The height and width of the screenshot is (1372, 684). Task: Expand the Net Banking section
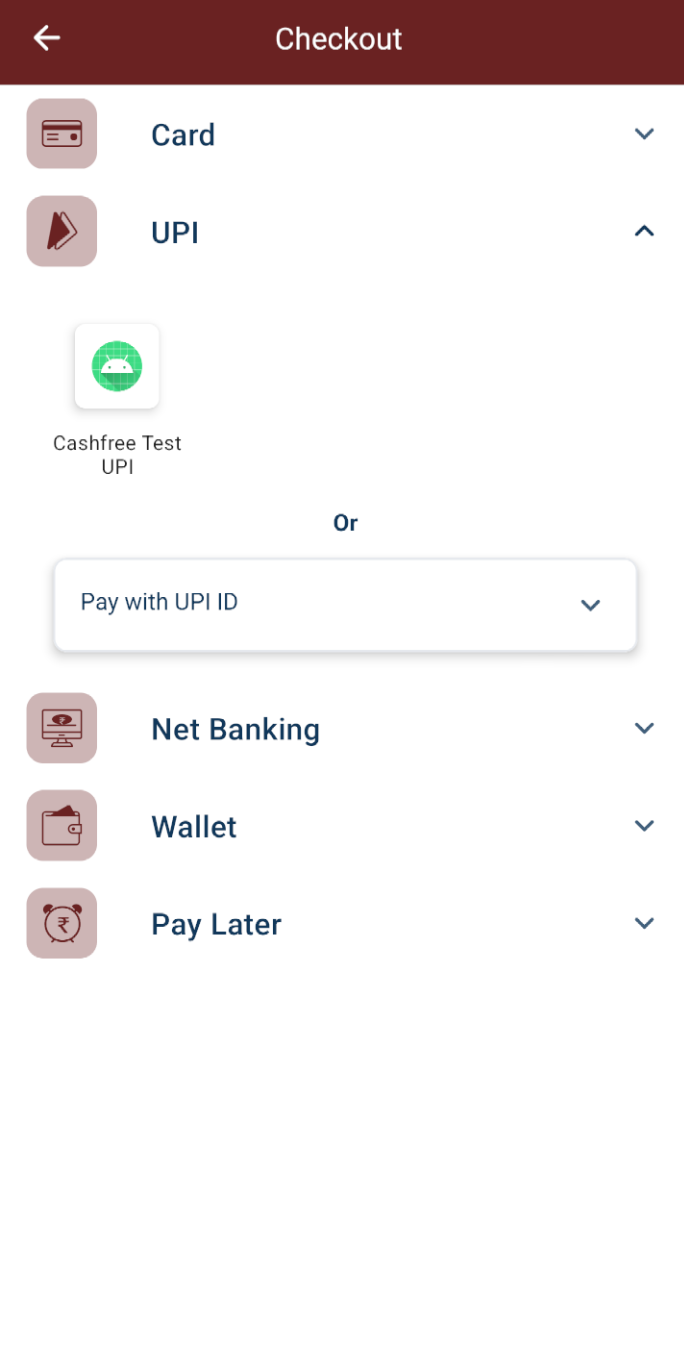643,729
